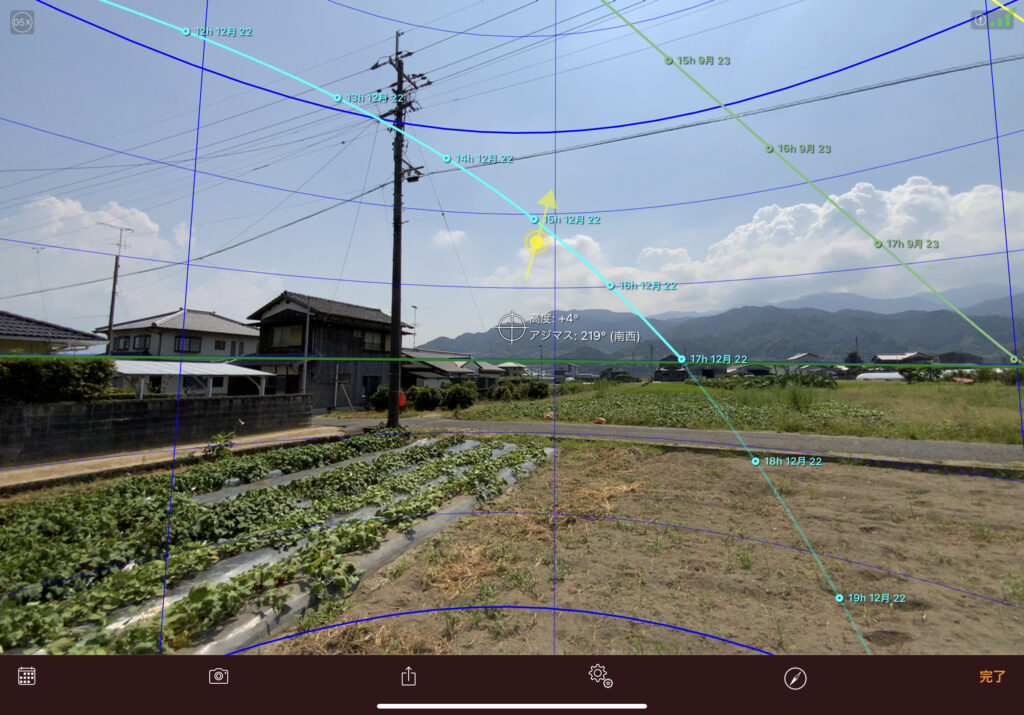Open the calendar date picker
The width and height of the screenshot is (1024, 715).
(x=27, y=676)
